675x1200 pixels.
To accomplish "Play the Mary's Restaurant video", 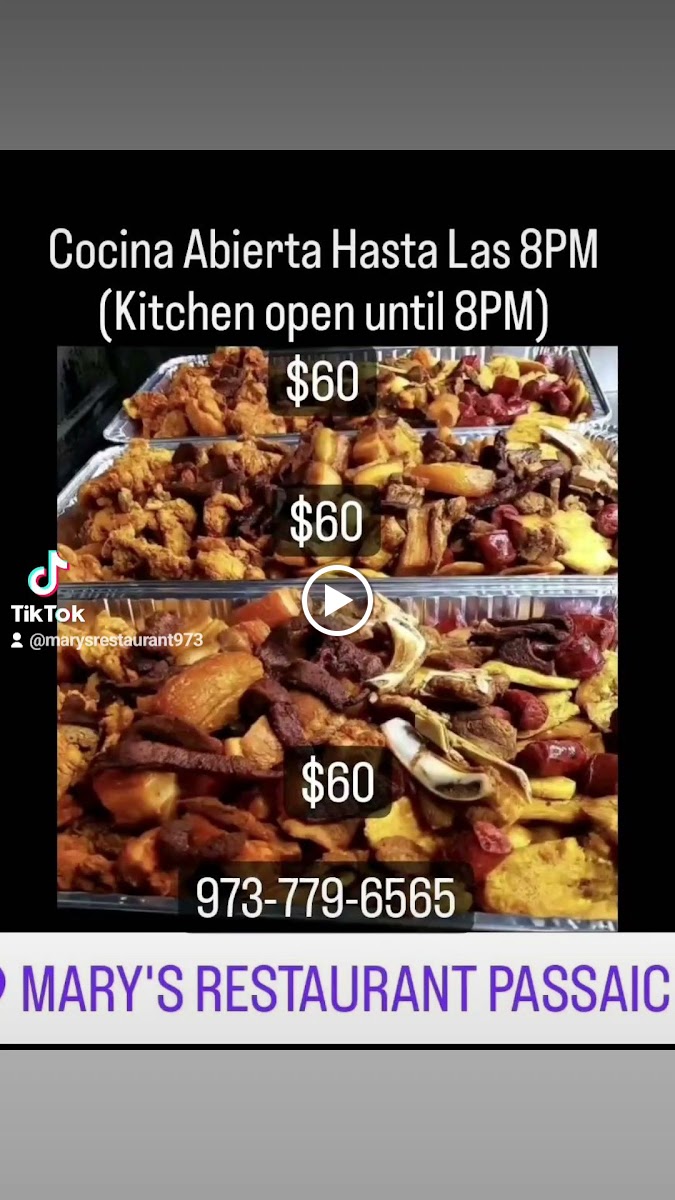I will click(x=337, y=600).
